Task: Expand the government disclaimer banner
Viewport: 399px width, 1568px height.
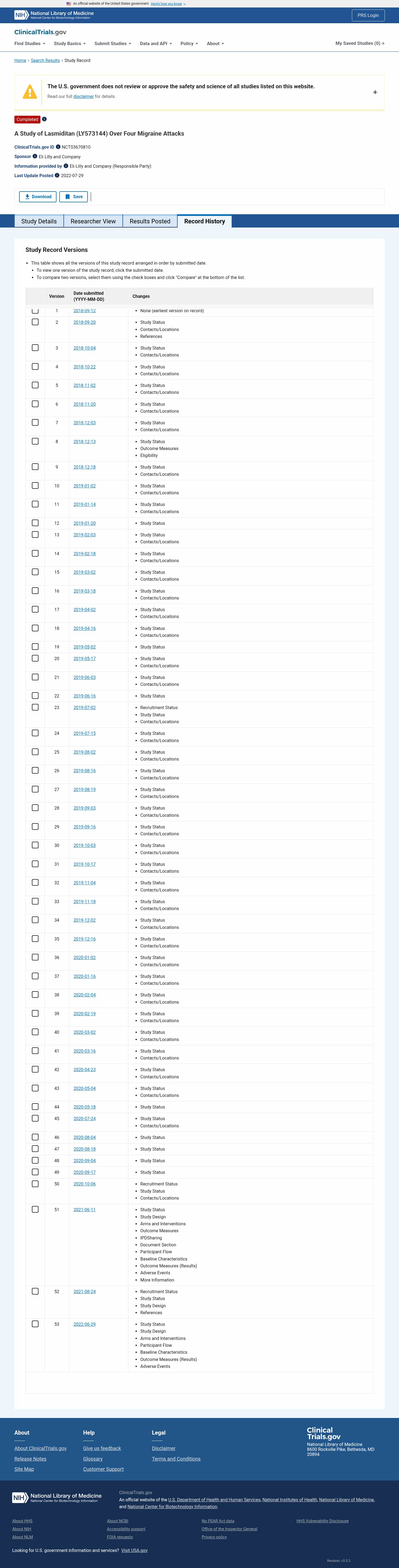Action: [x=375, y=92]
